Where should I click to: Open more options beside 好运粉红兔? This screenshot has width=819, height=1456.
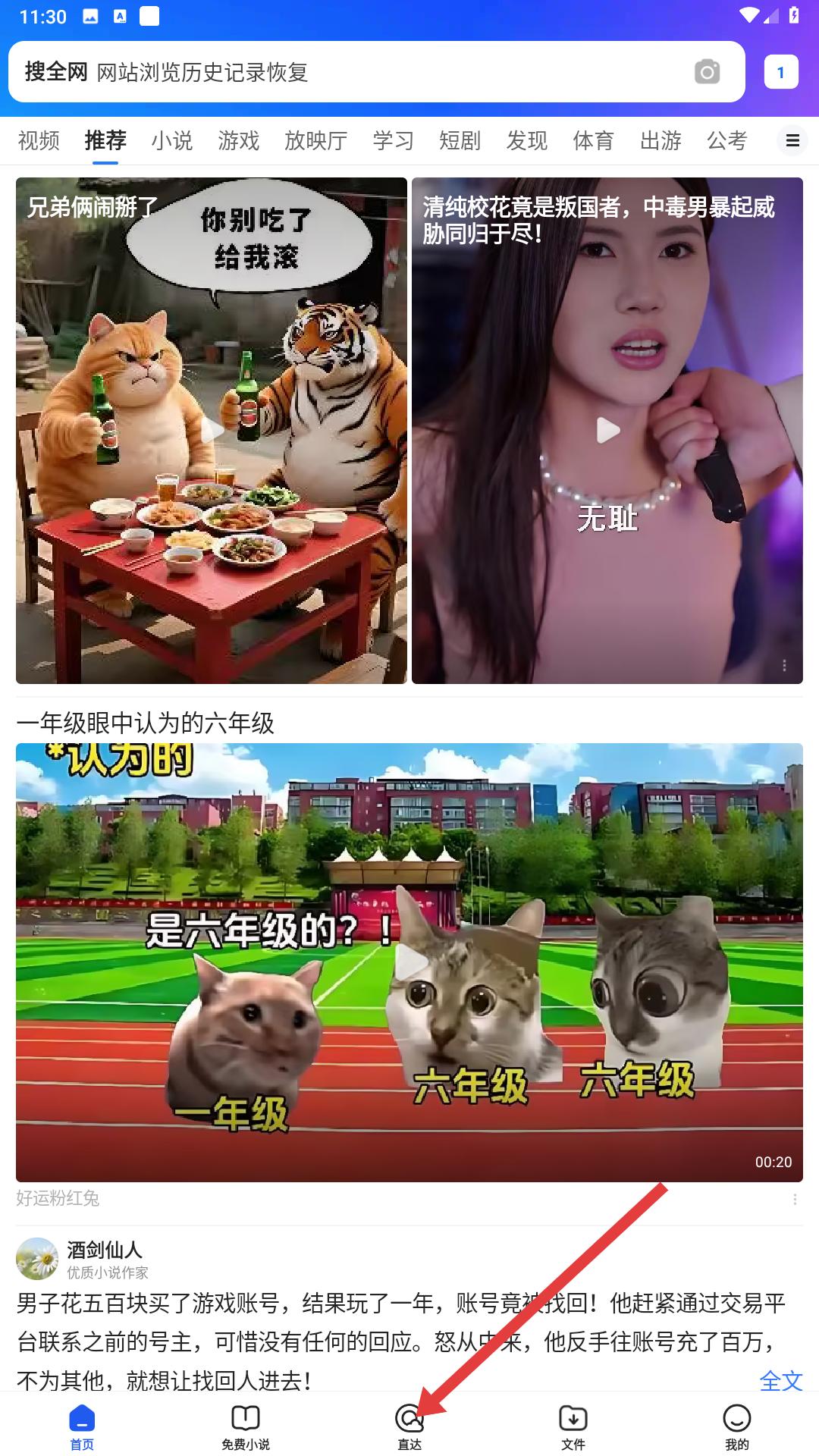pos(794,1199)
